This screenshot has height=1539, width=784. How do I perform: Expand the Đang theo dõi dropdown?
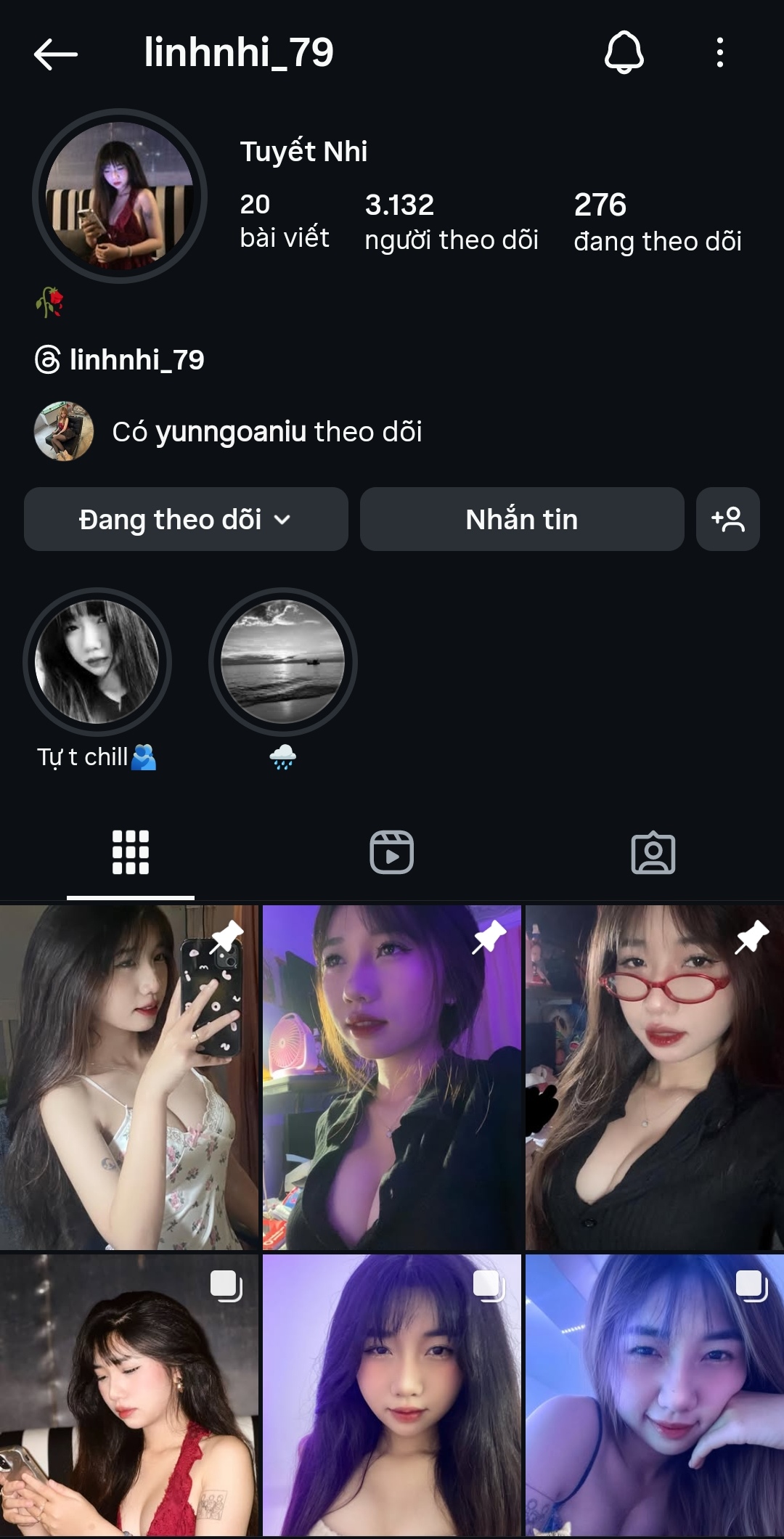tap(186, 519)
